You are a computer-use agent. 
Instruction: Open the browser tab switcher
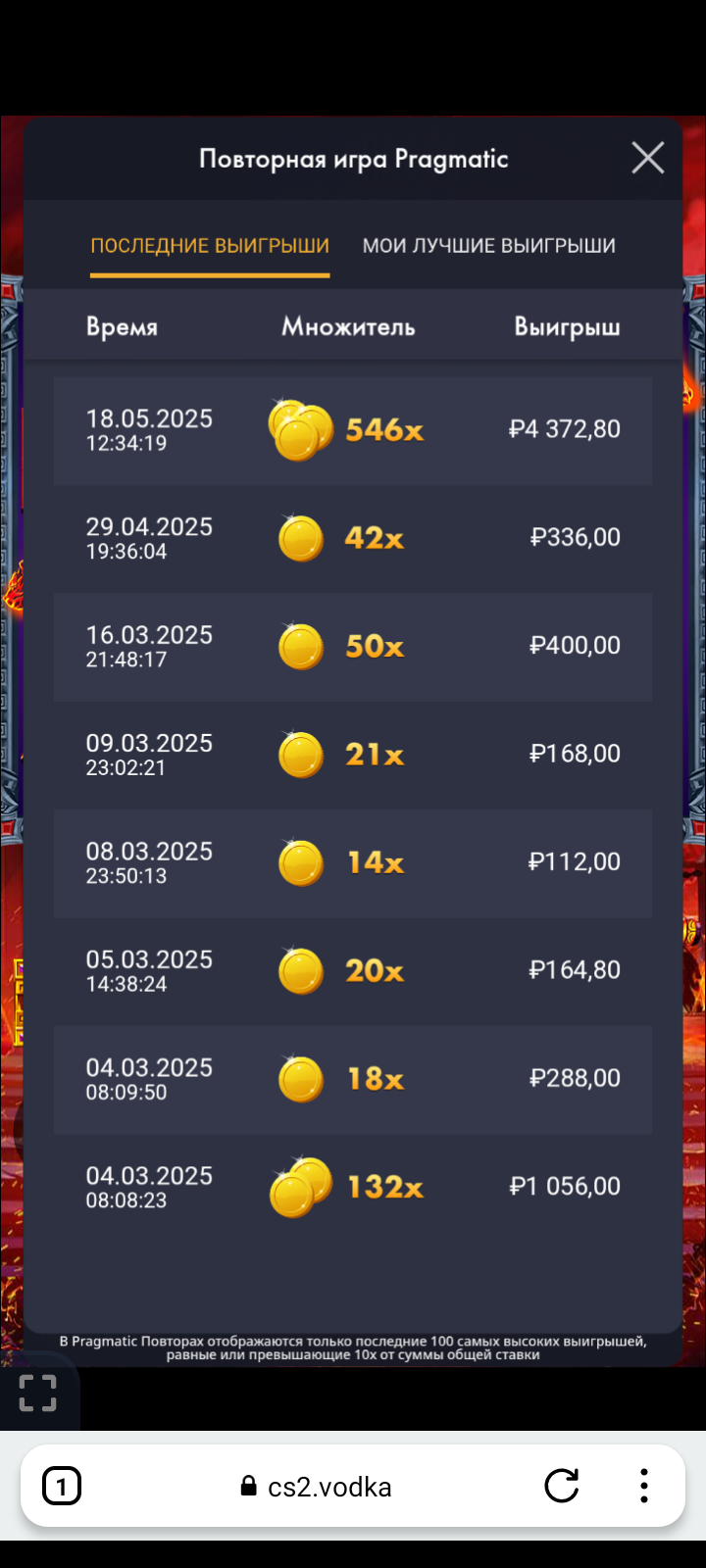click(x=62, y=1487)
